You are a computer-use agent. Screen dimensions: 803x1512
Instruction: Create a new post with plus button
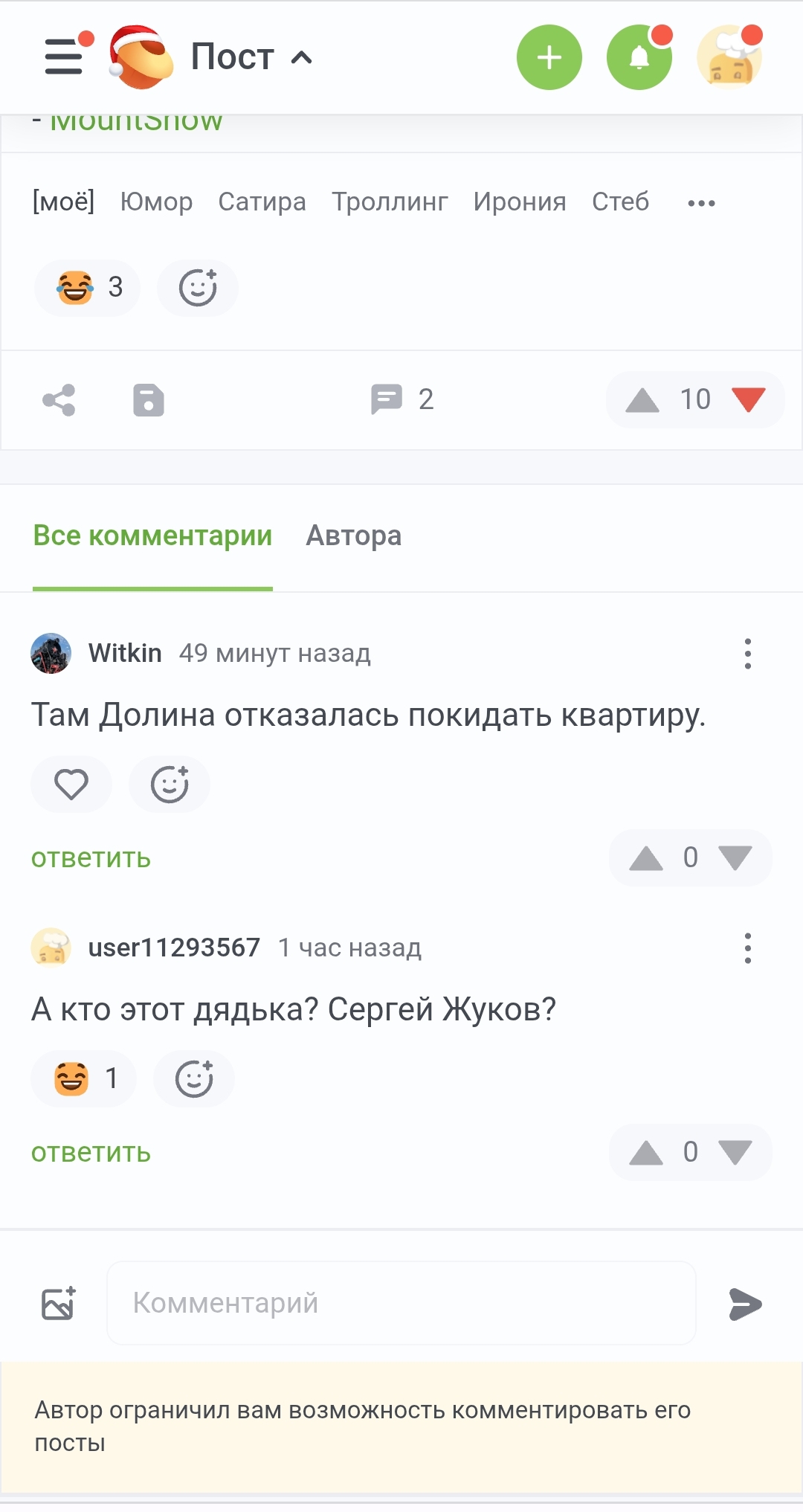549,57
